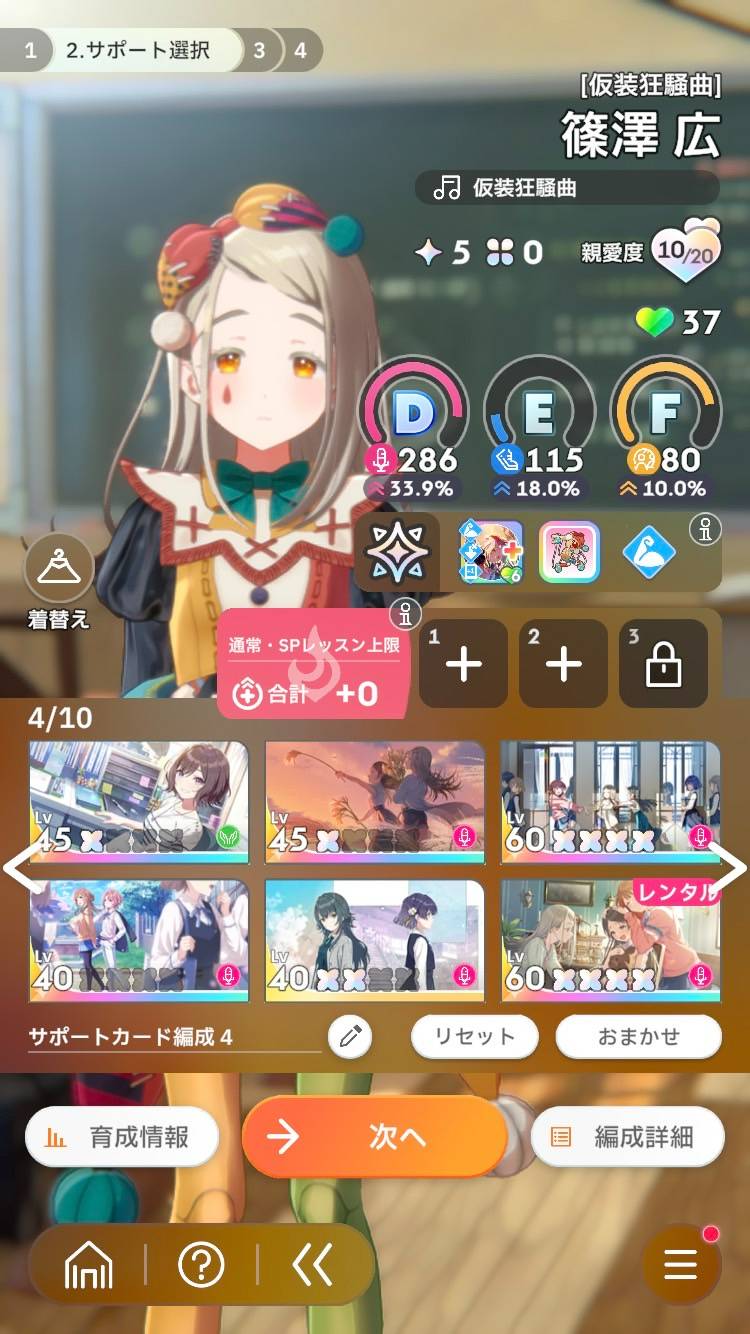Edit the サポートカード編成 4 name with pencil
This screenshot has width=750, height=1334.
click(x=349, y=1037)
